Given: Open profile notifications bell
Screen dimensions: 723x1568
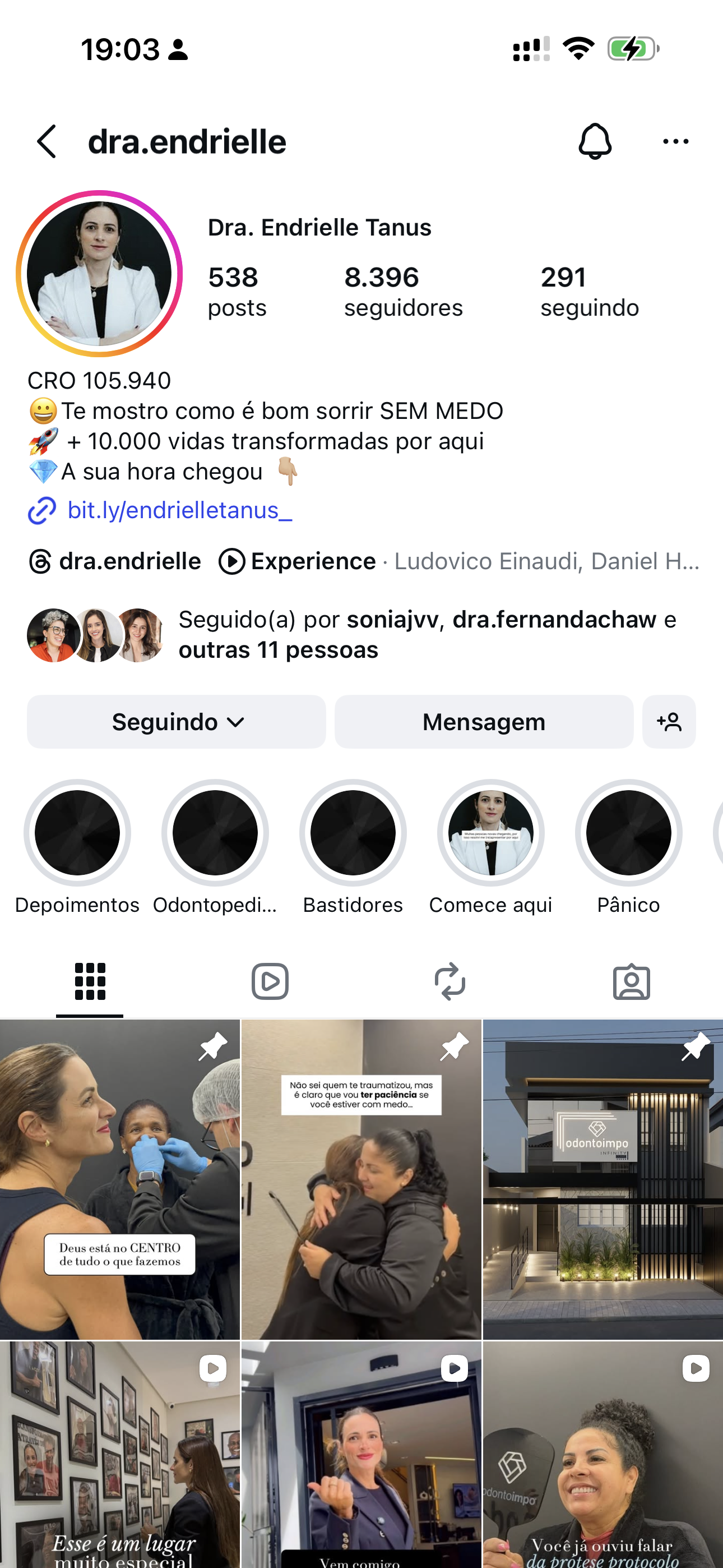Looking at the screenshot, I should (x=596, y=141).
